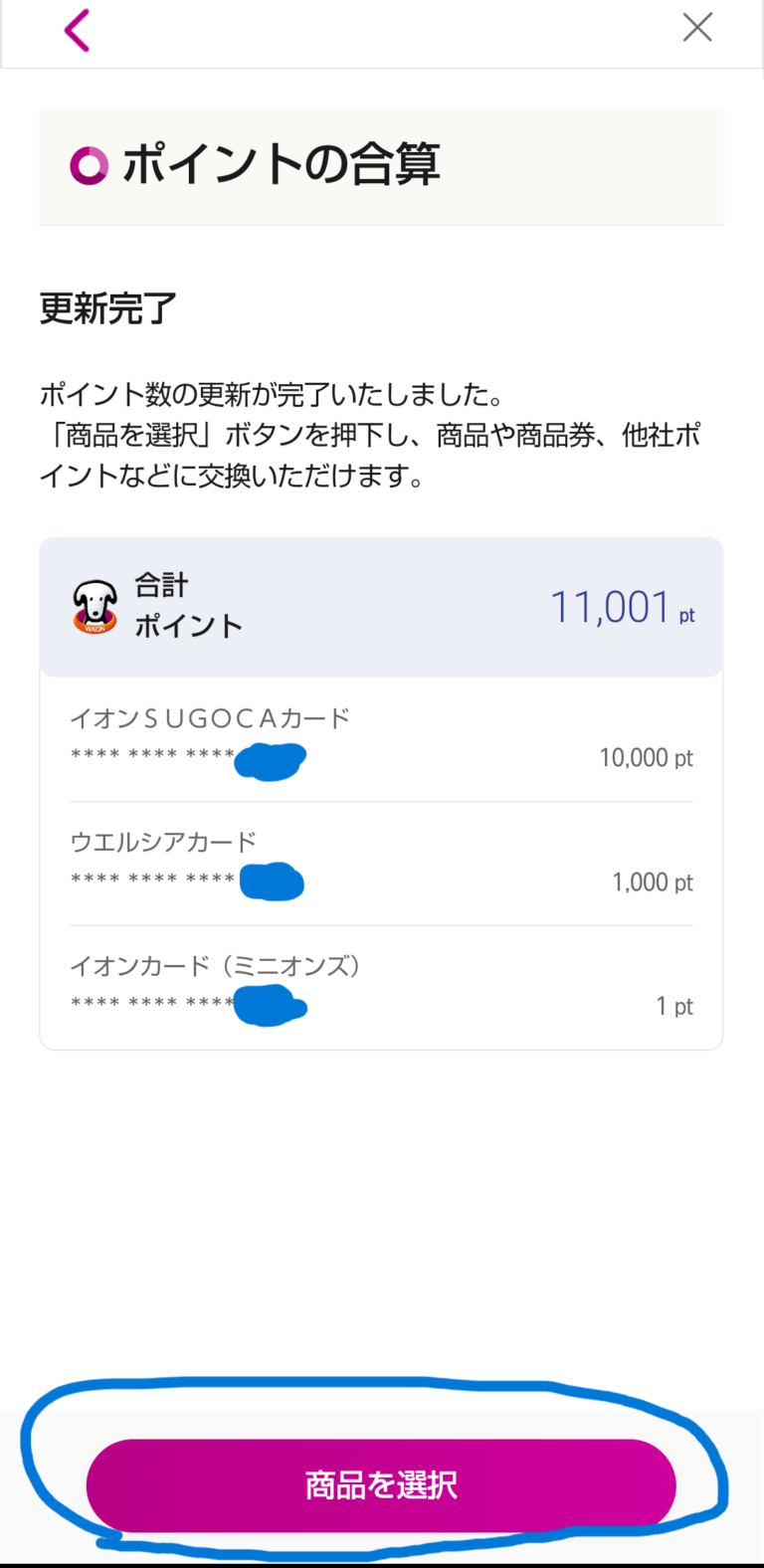Click the X icon at top right
The height and width of the screenshot is (1568, 764).
(x=696, y=28)
